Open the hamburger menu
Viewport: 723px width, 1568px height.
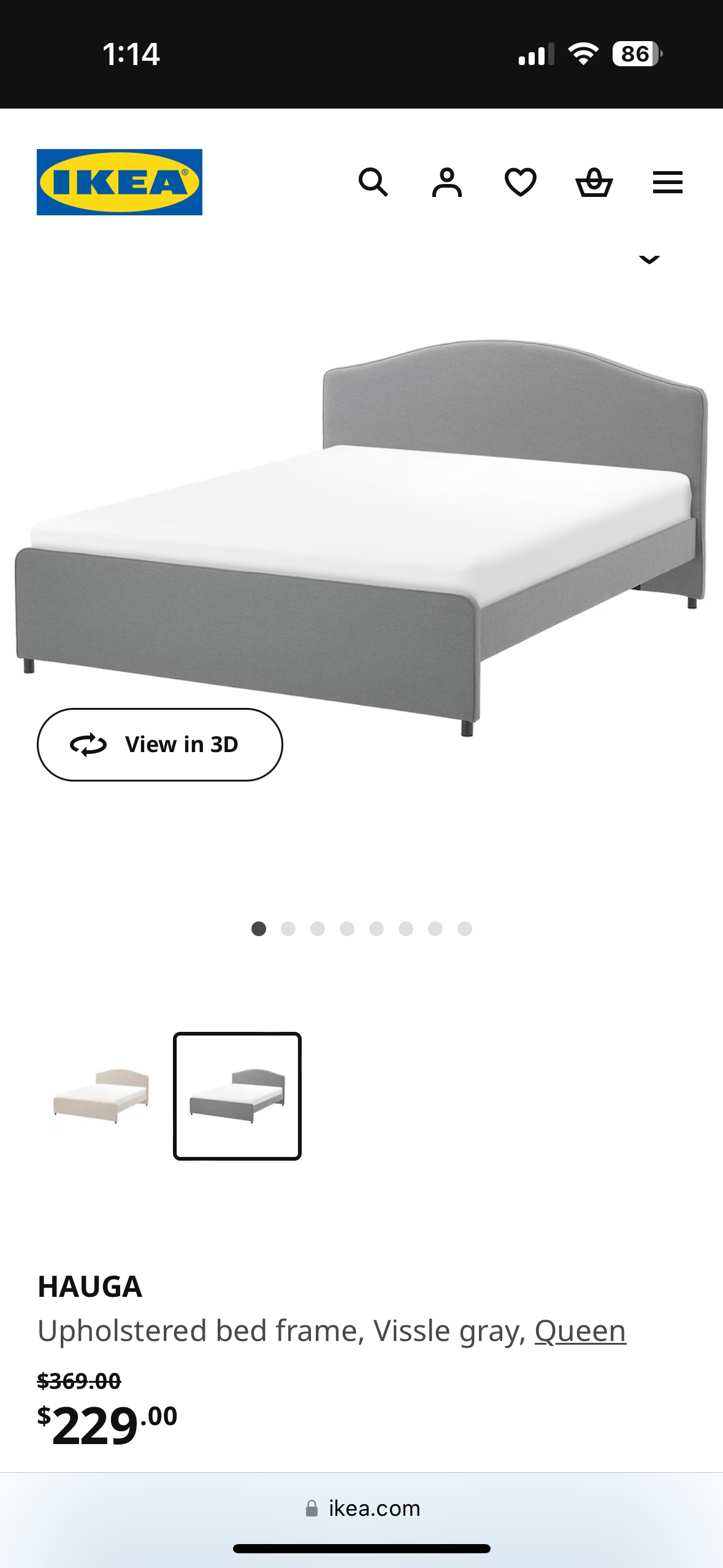[x=667, y=182]
